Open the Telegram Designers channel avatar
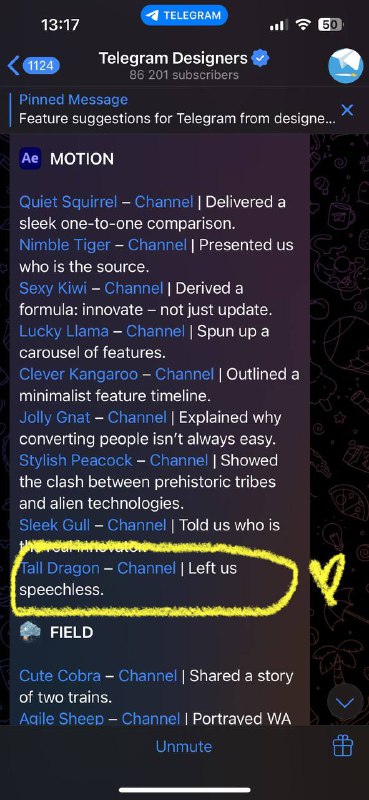The width and height of the screenshot is (369, 800). click(346, 66)
